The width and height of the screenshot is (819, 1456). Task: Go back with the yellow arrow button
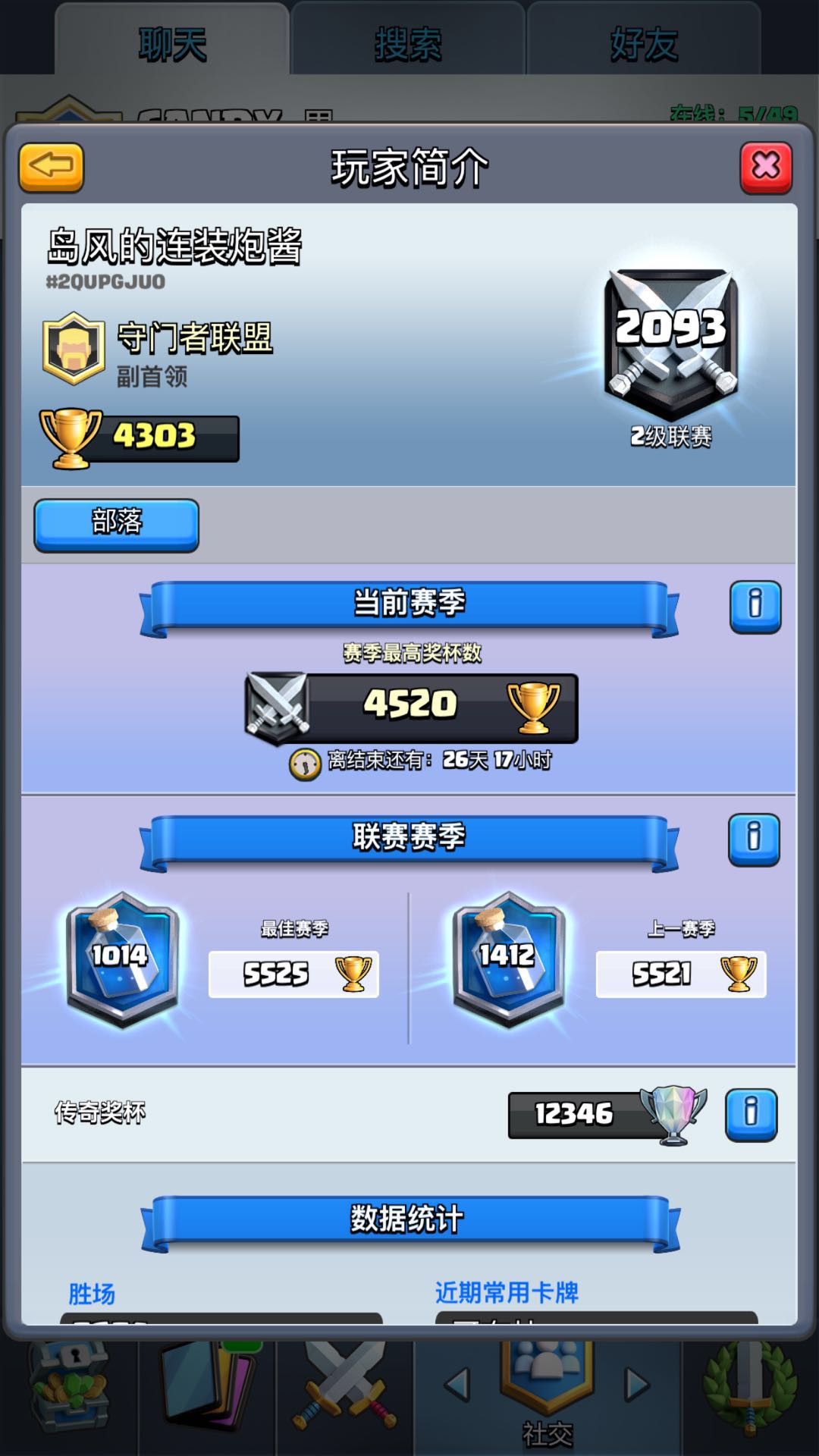(x=52, y=167)
